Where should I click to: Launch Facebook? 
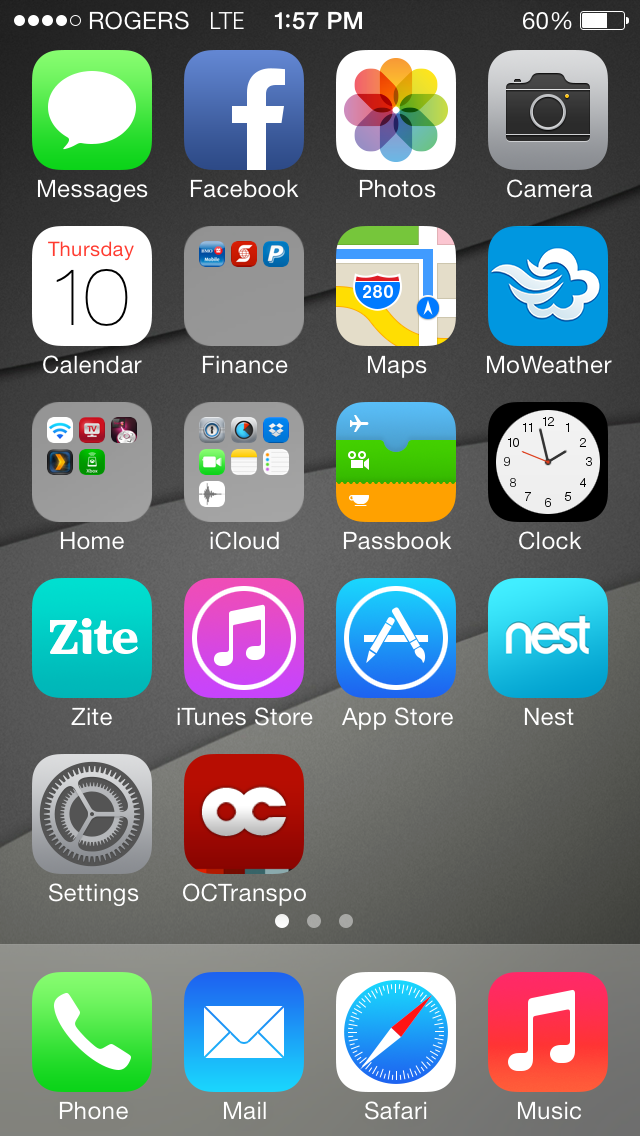tap(244, 110)
